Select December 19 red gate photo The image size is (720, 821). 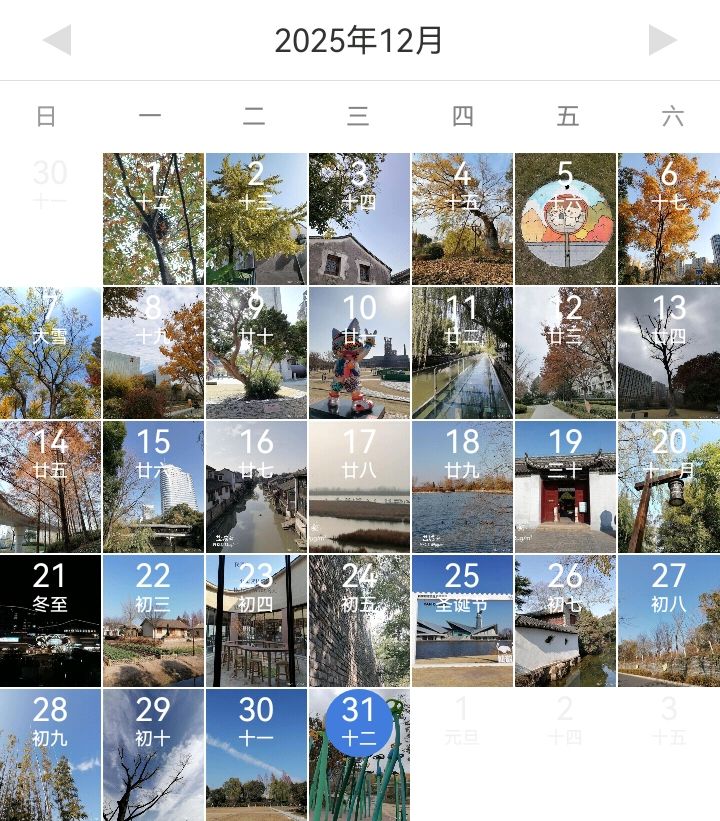(565, 487)
